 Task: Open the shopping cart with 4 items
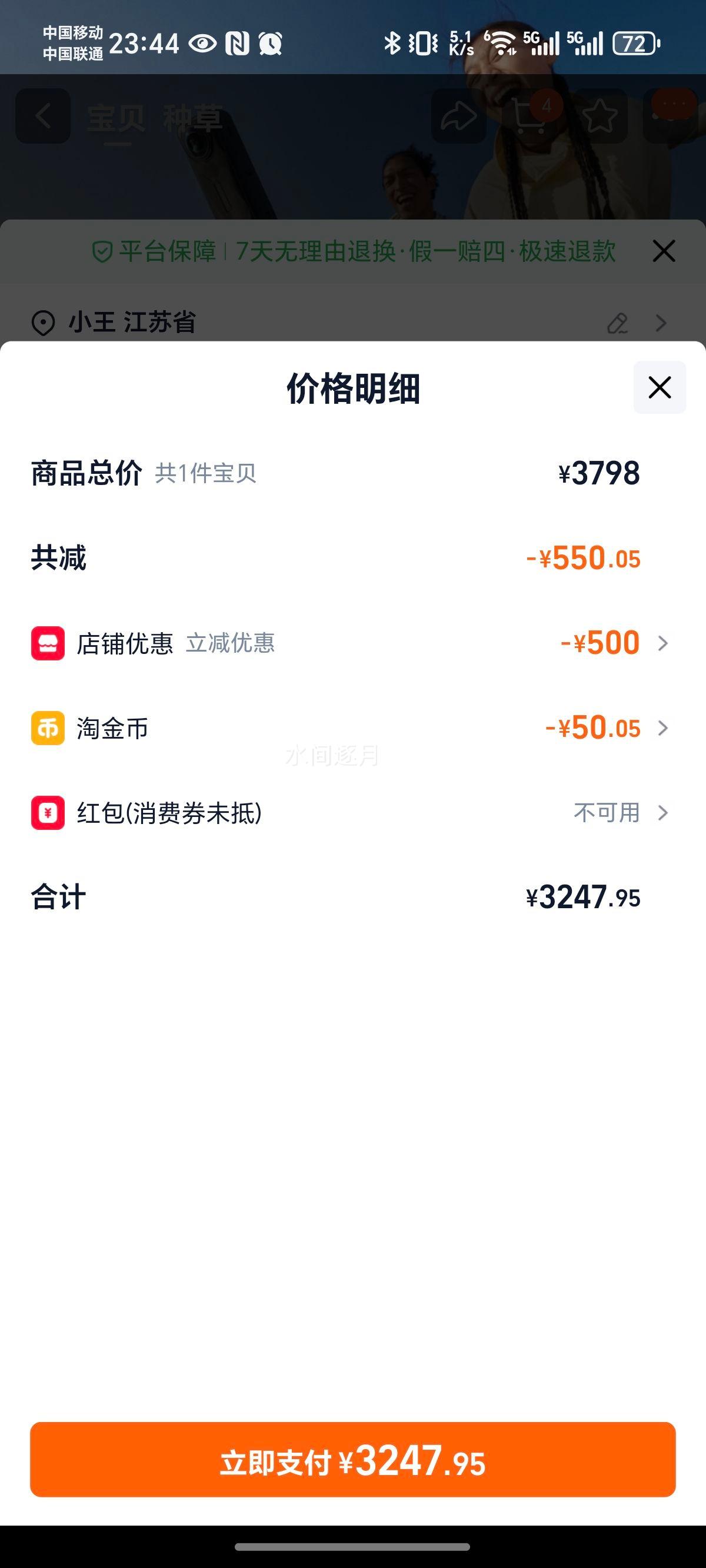[528, 117]
